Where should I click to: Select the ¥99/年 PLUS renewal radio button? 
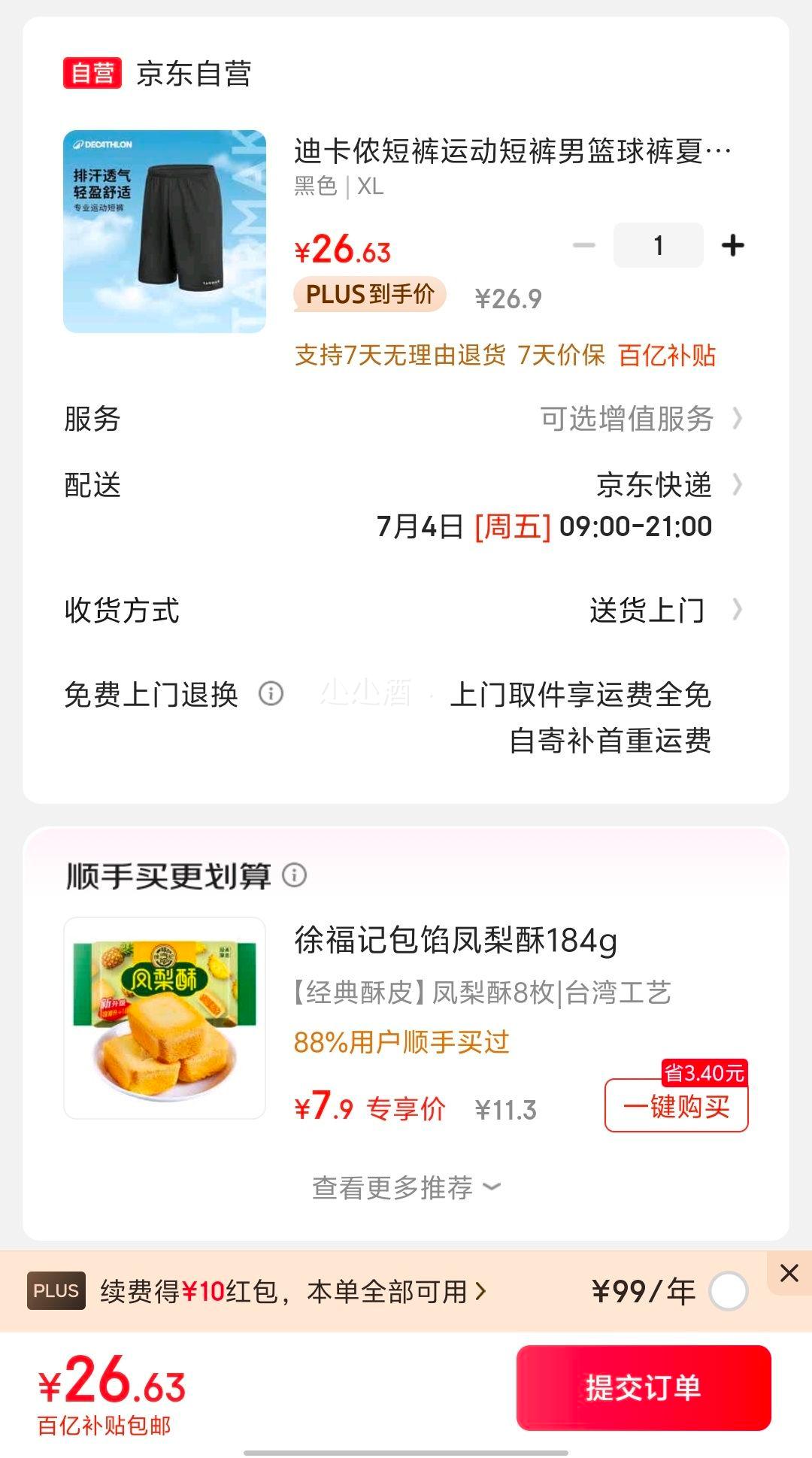728,1291
